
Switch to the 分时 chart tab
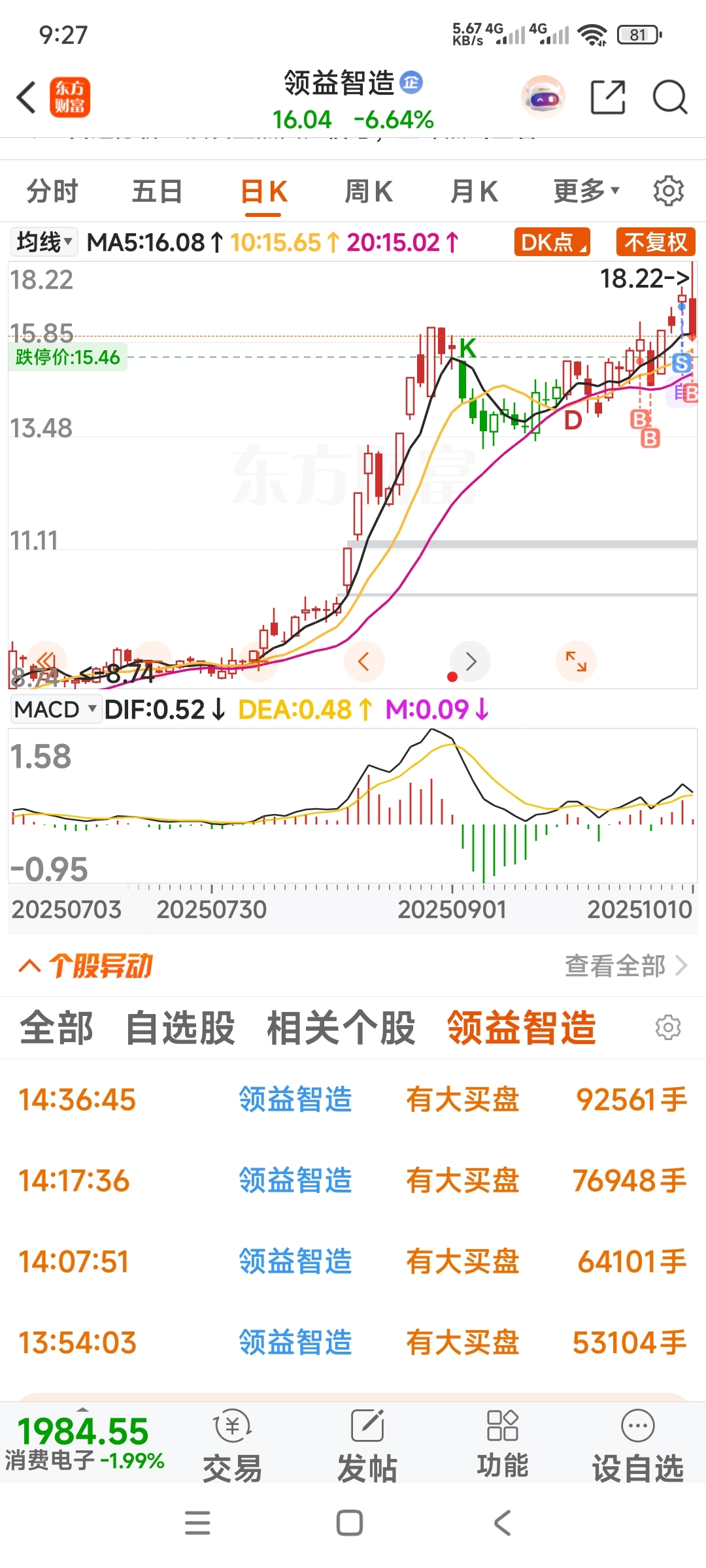(x=52, y=191)
